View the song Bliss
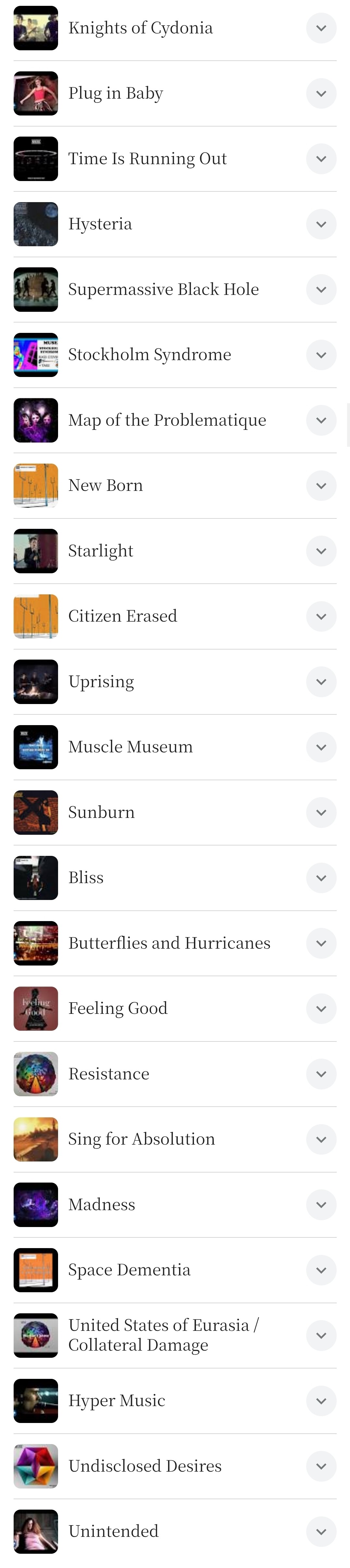This screenshot has width=350, height=1568. tap(86, 878)
